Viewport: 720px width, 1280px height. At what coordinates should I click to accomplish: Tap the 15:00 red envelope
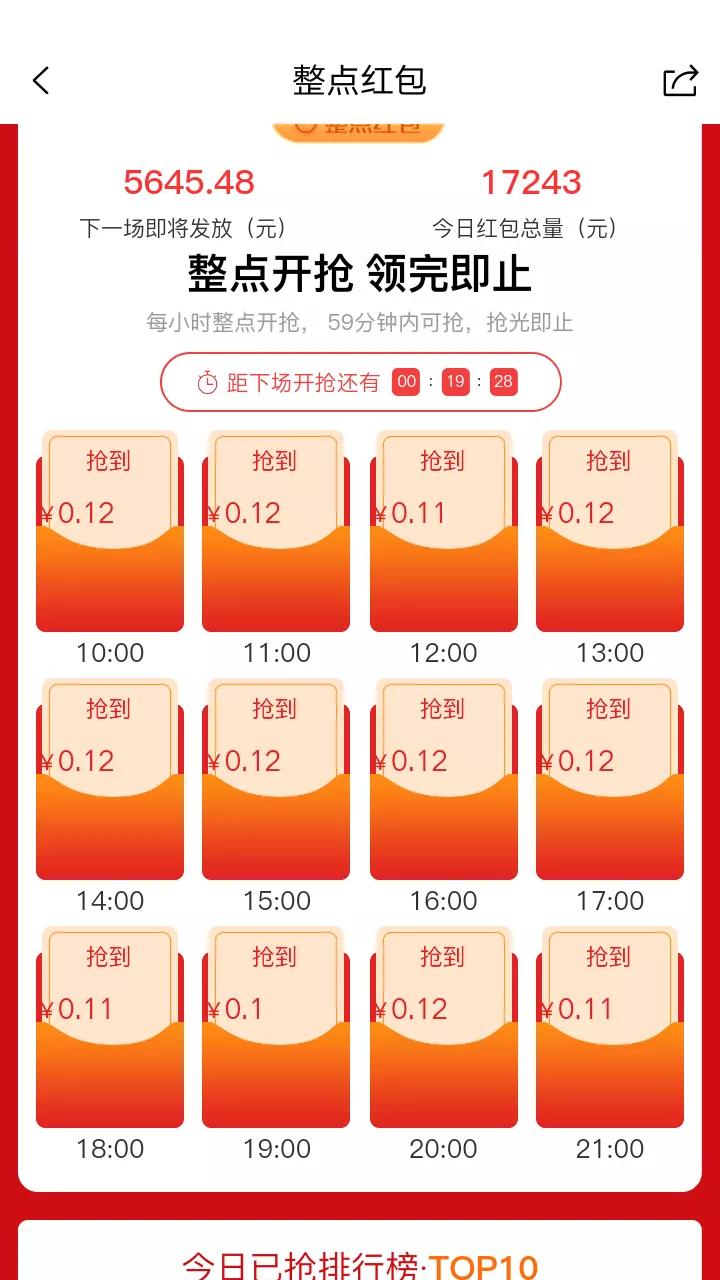pyautogui.click(x=276, y=780)
